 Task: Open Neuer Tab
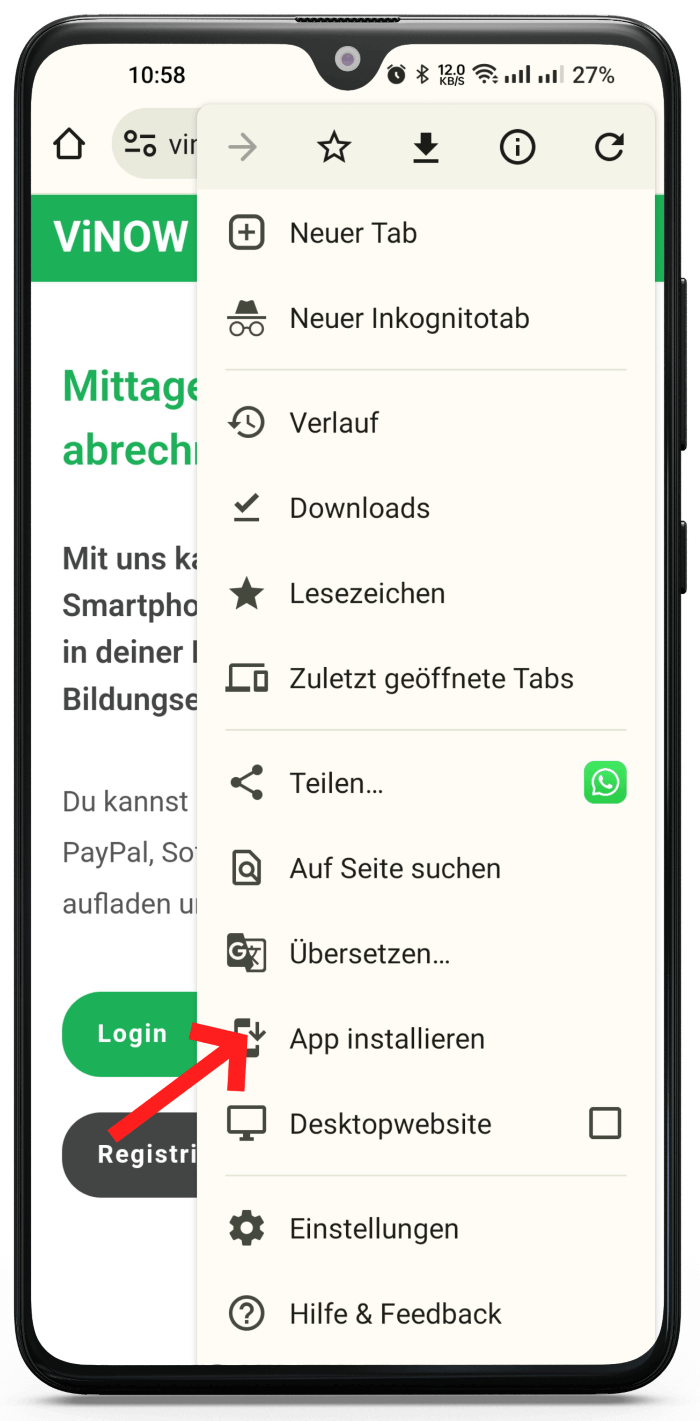353,233
